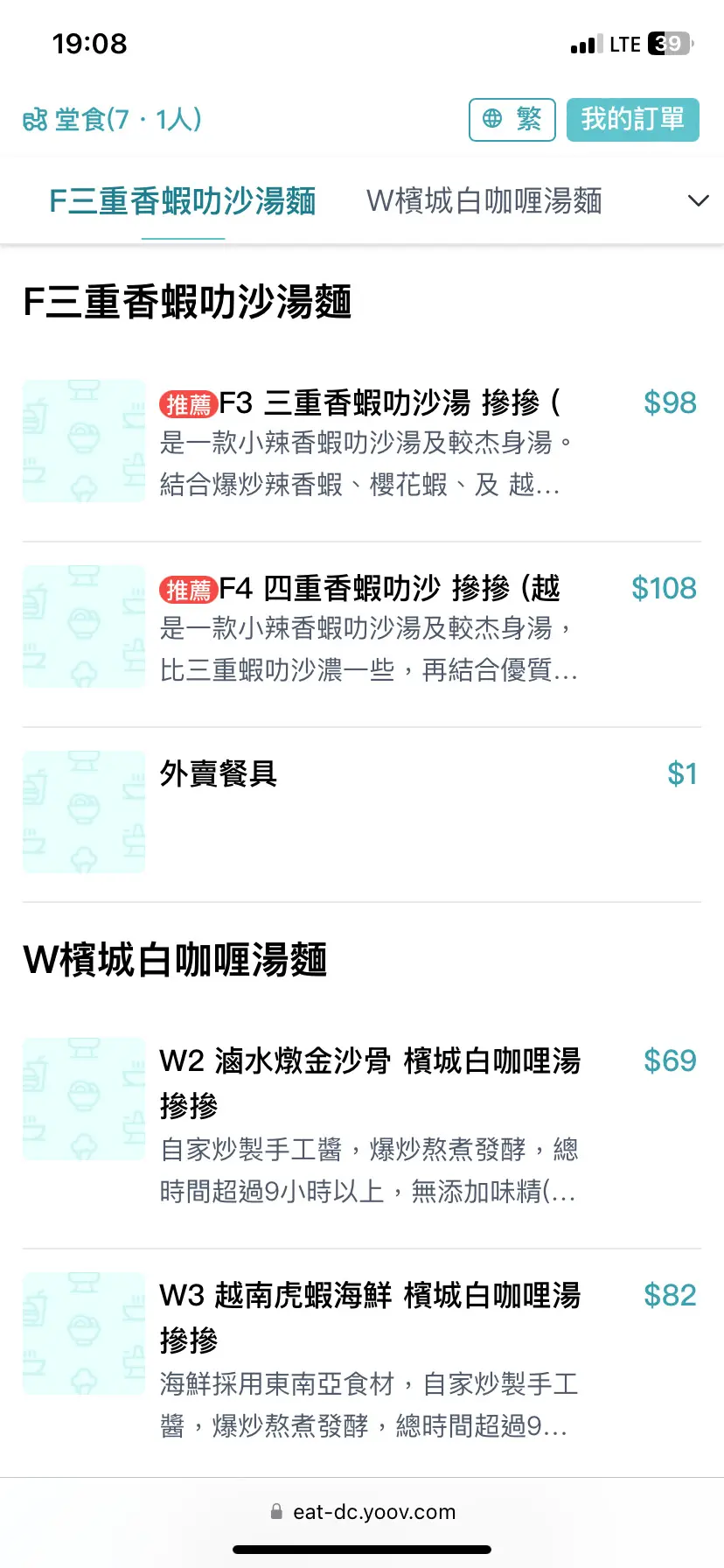Switch to the W檳城白咖喱湯麵 category tab
The height and width of the screenshot is (1568, 724).
coord(484,201)
